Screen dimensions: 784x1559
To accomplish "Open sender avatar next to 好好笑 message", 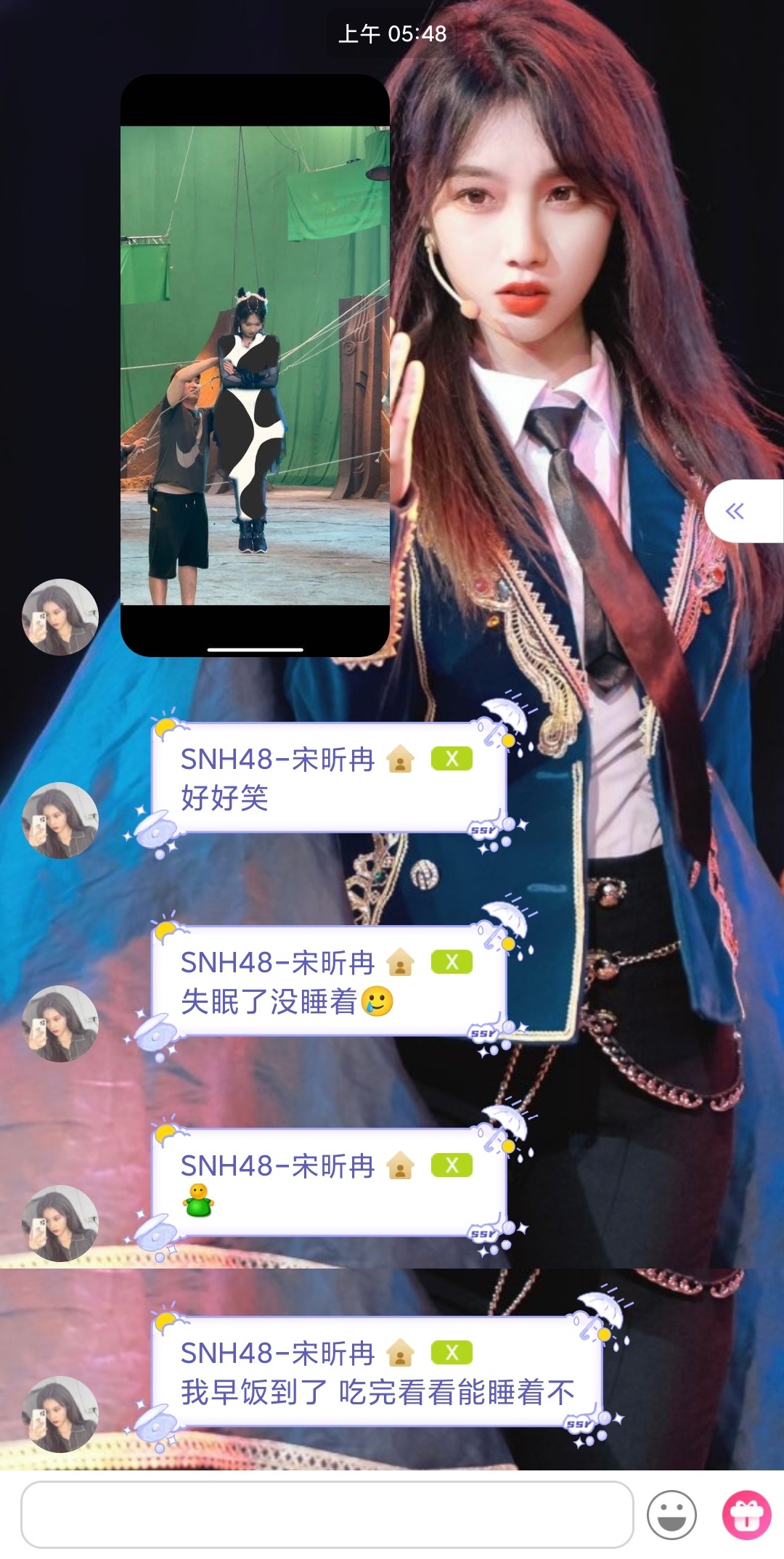I will point(60,820).
